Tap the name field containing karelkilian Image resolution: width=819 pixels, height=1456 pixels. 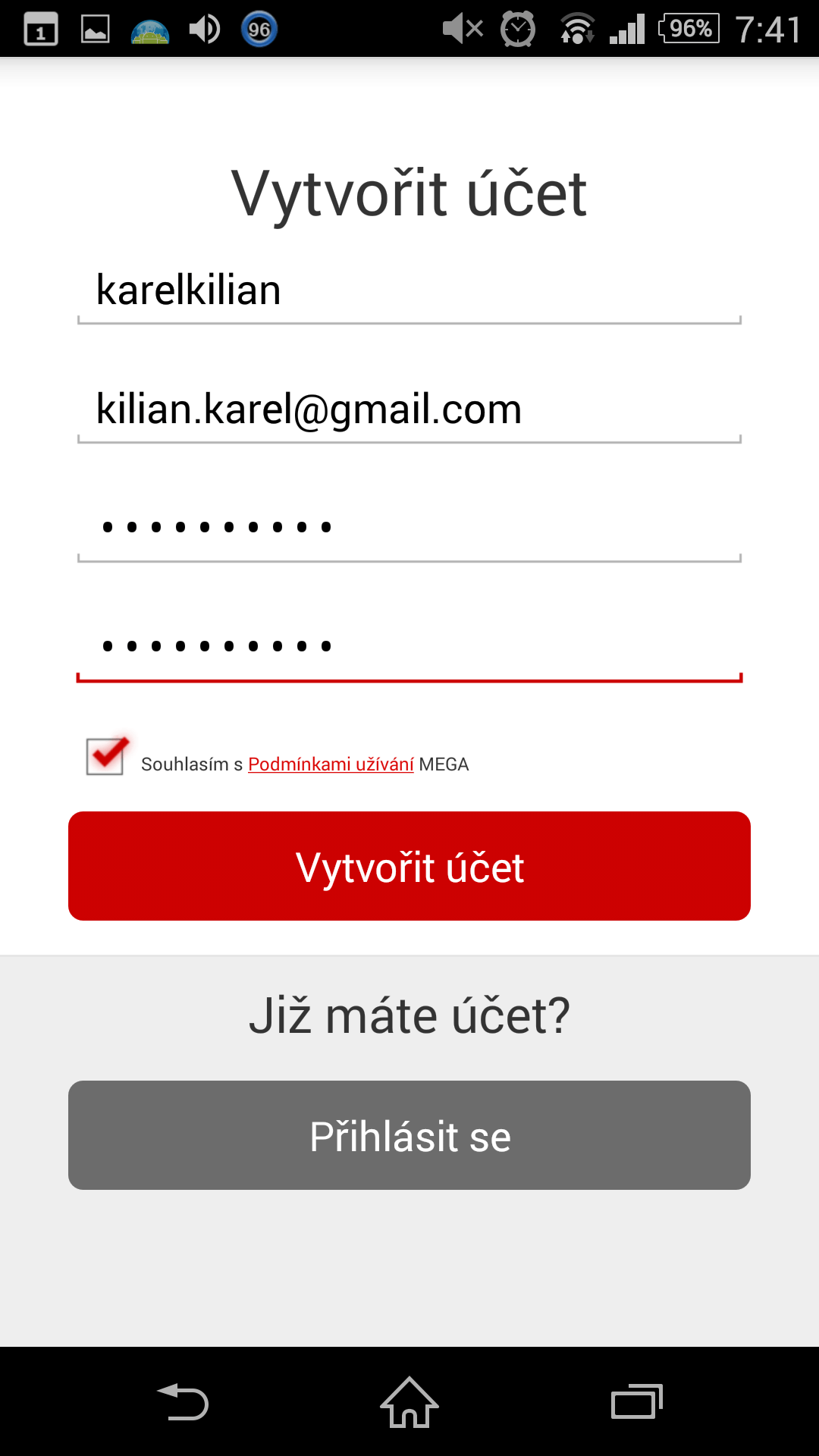tap(409, 292)
